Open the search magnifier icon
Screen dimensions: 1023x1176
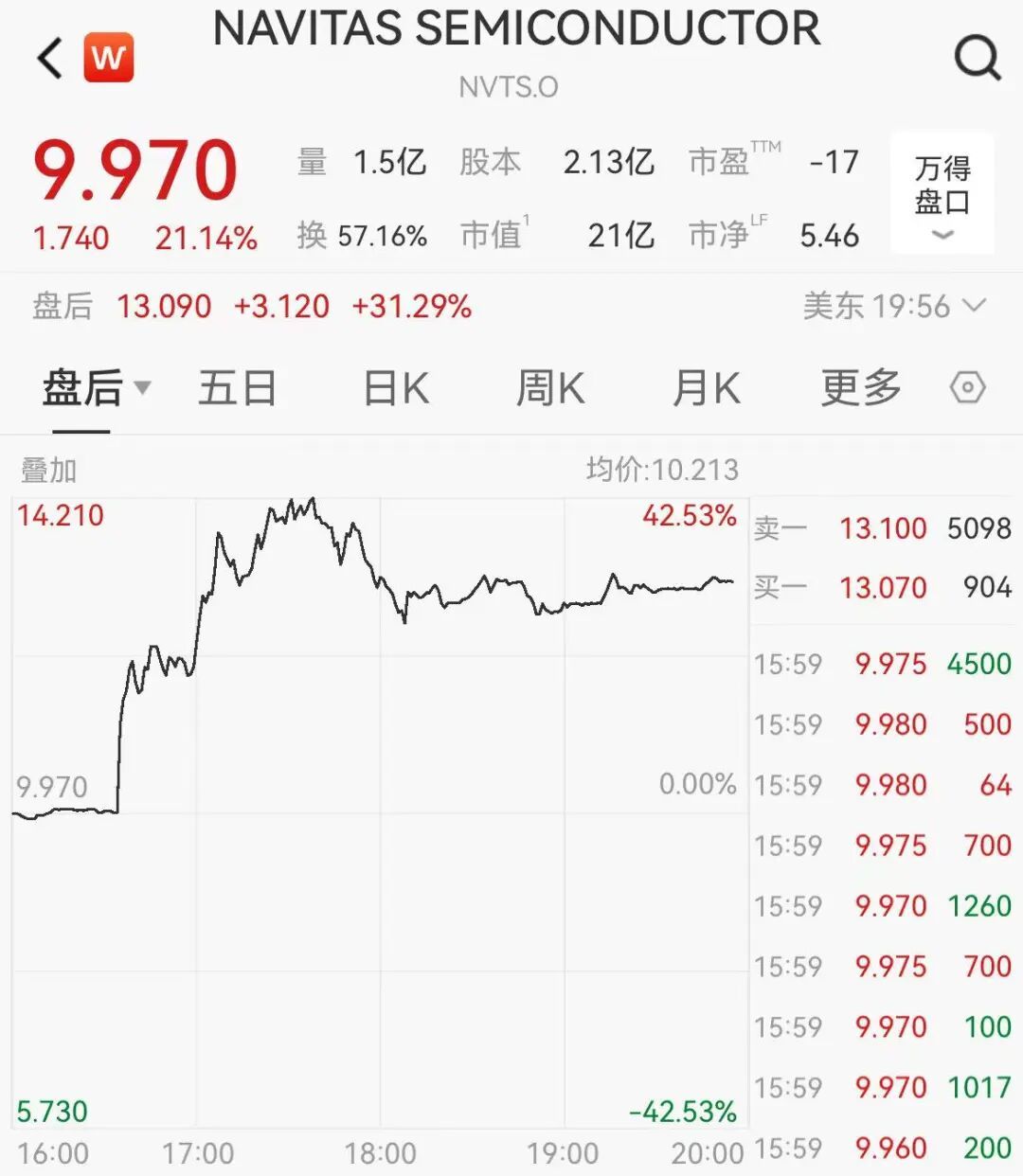[977, 59]
